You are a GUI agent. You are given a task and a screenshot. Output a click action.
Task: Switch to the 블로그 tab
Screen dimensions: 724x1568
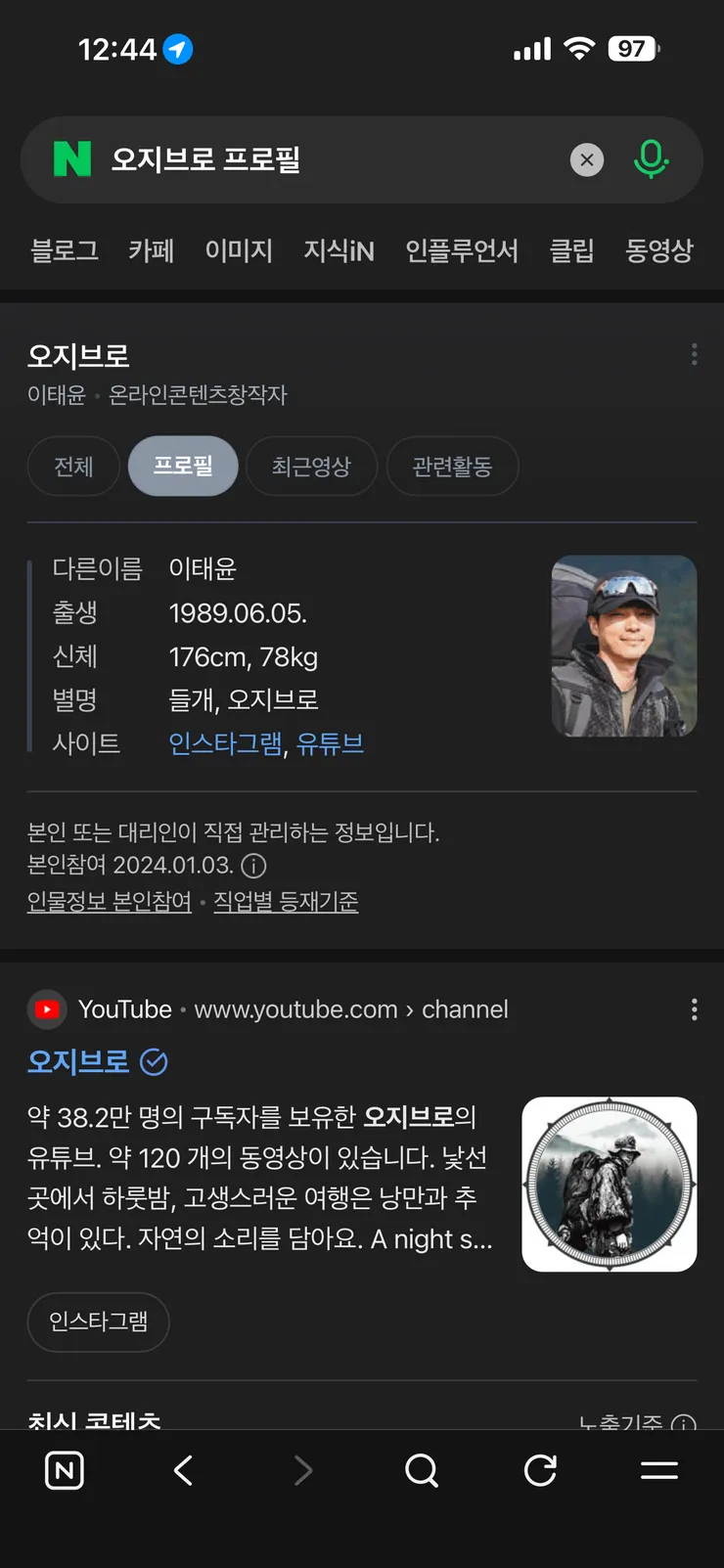point(65,250)
